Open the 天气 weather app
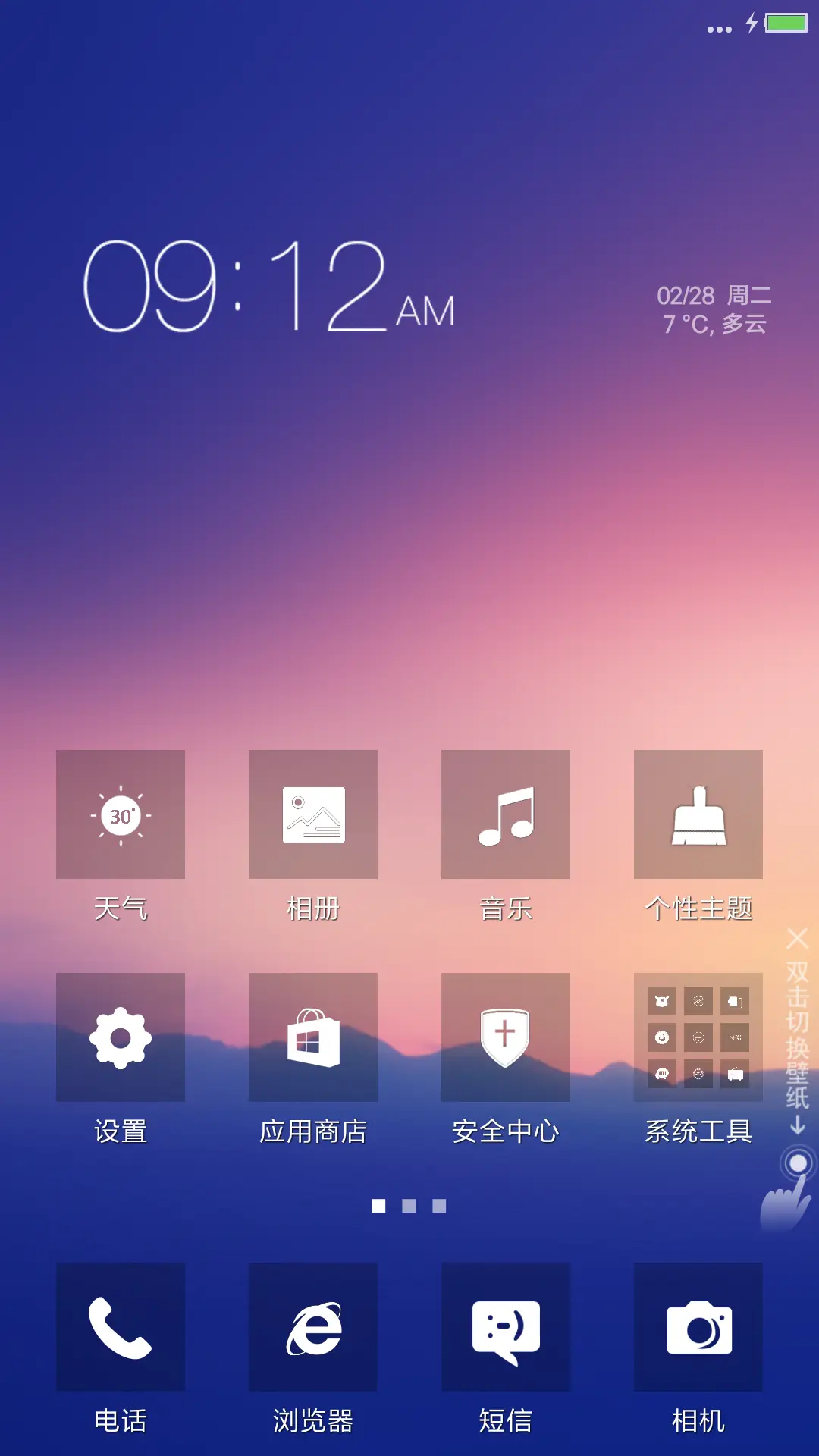819x1456 pixels. 121,815
